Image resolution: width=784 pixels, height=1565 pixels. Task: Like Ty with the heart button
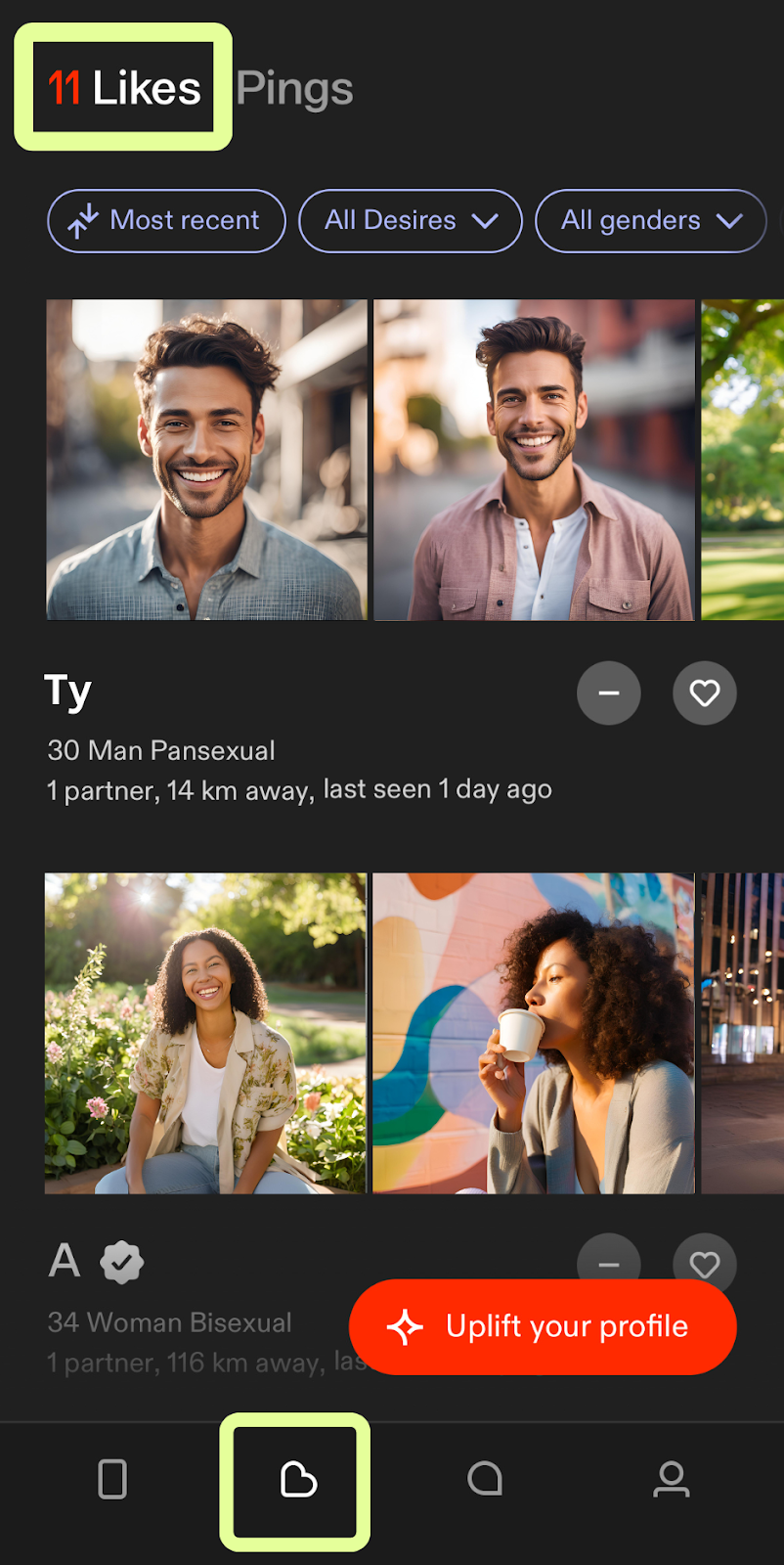click(x=704, y=693)
